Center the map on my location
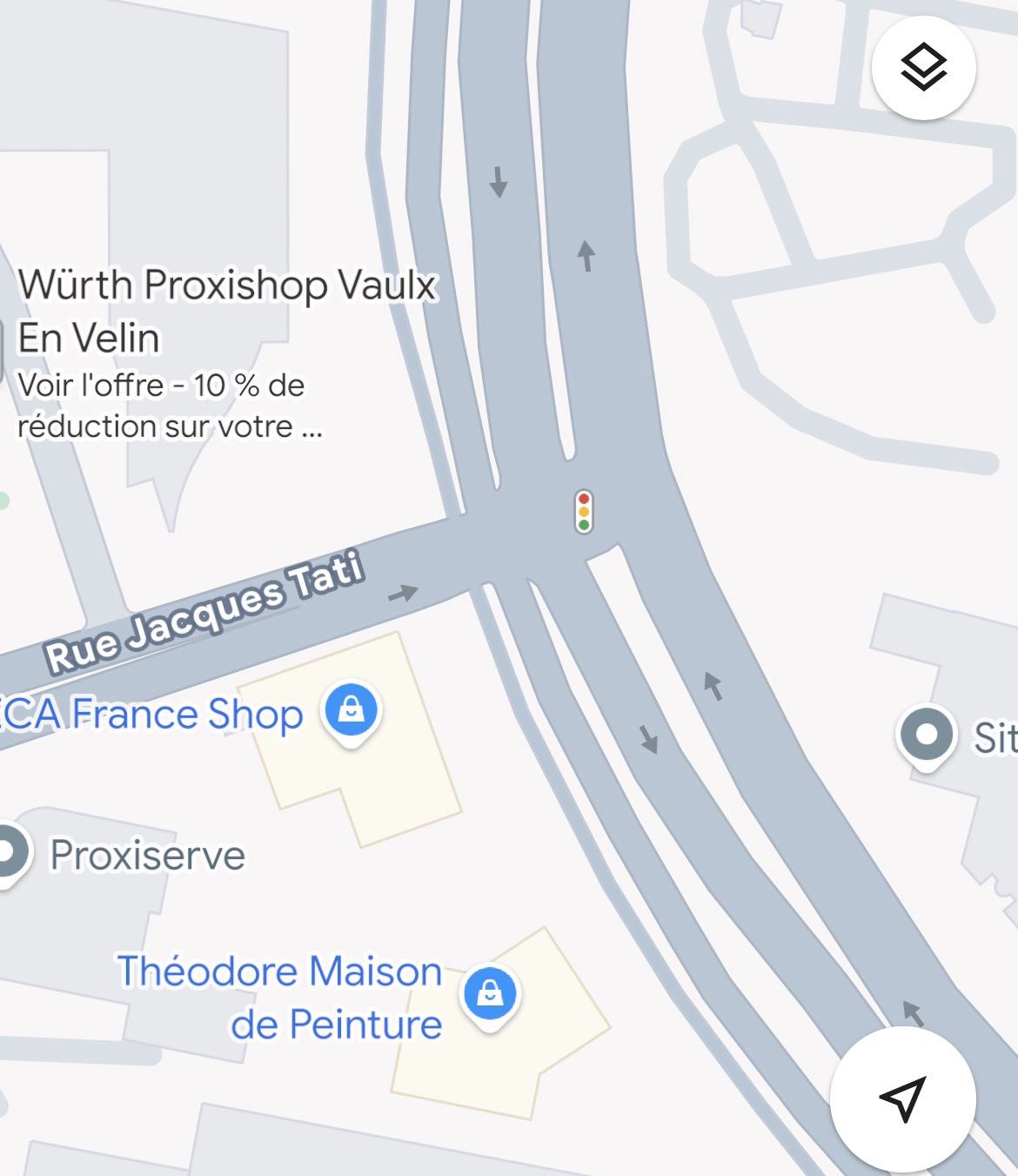This screenshot has height=1176, width=1018. click(902, 1099)
